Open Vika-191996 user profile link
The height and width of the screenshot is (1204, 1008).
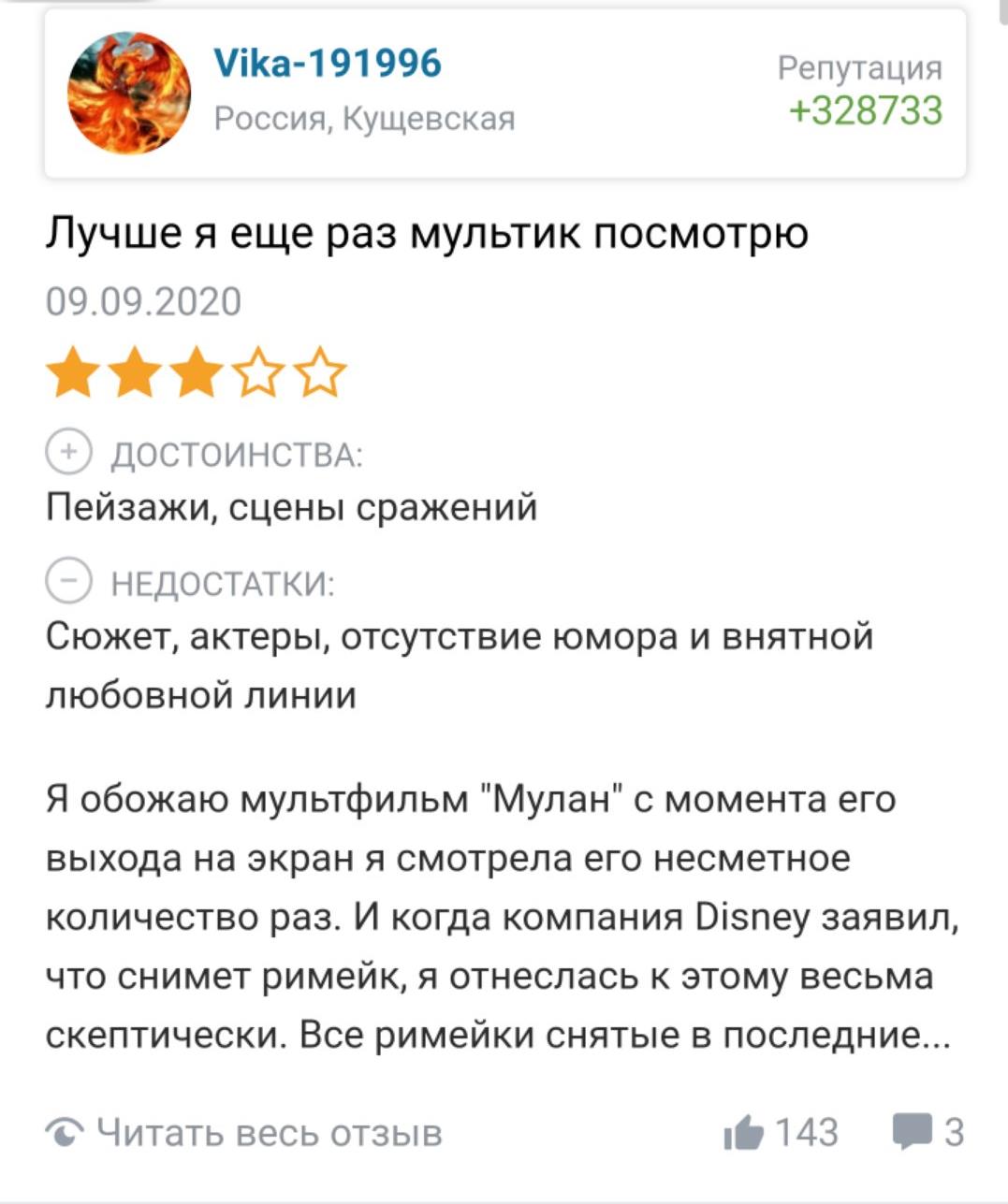[328, 65]
